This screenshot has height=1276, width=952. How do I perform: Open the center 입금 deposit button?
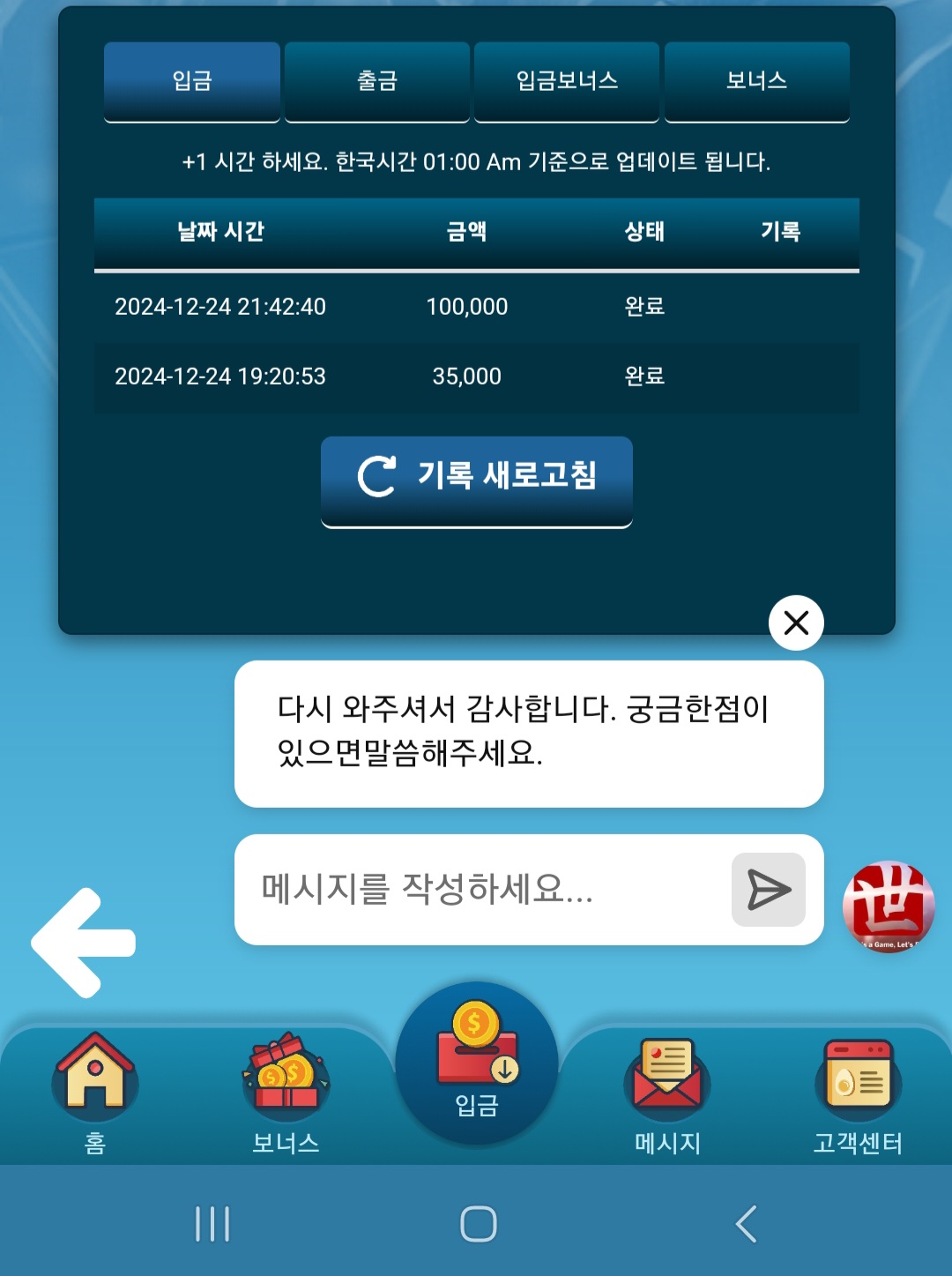(477, 1063)
